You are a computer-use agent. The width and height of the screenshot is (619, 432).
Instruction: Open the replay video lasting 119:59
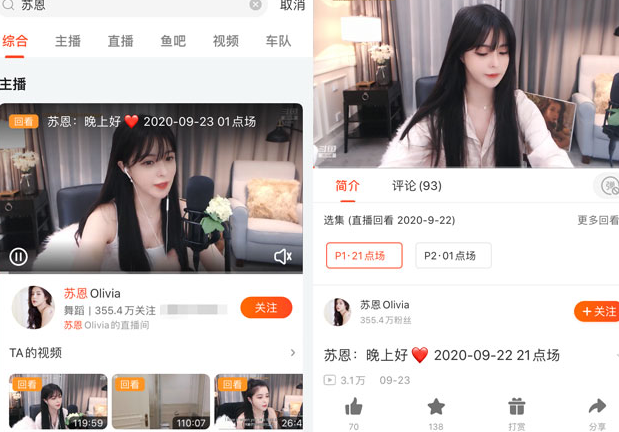pos(58,402)
